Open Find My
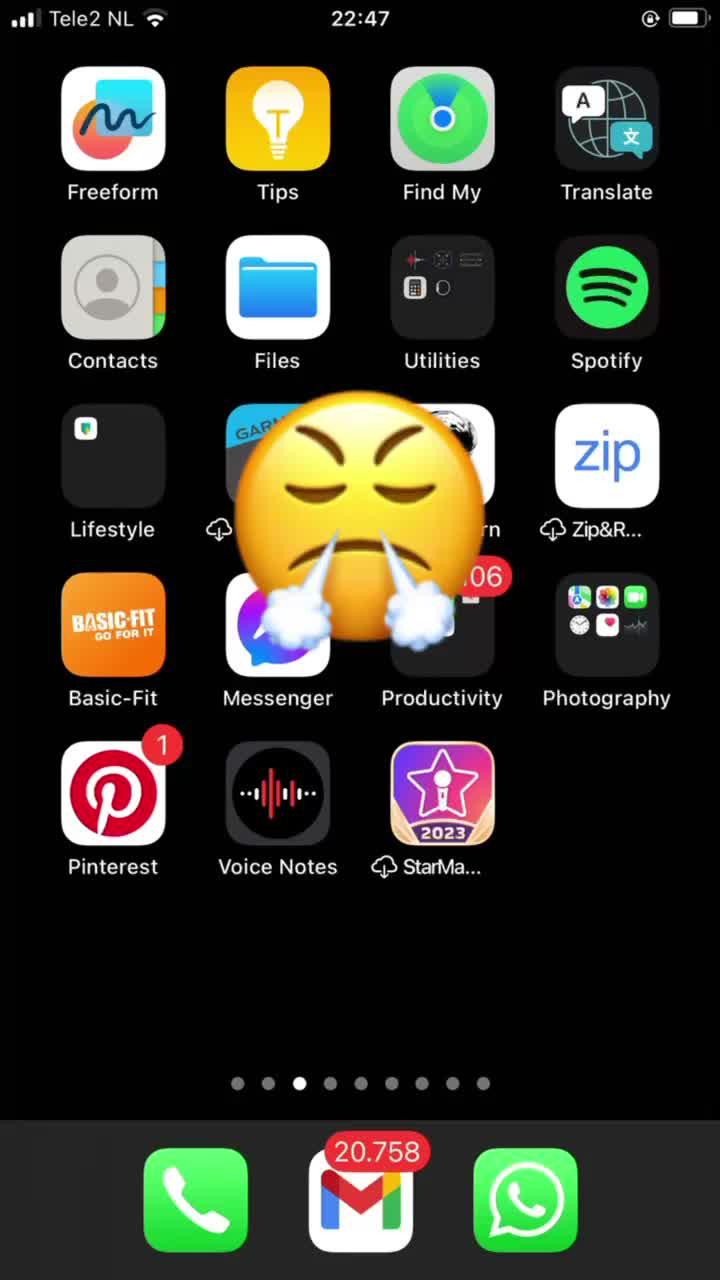 tap(442, 118)
